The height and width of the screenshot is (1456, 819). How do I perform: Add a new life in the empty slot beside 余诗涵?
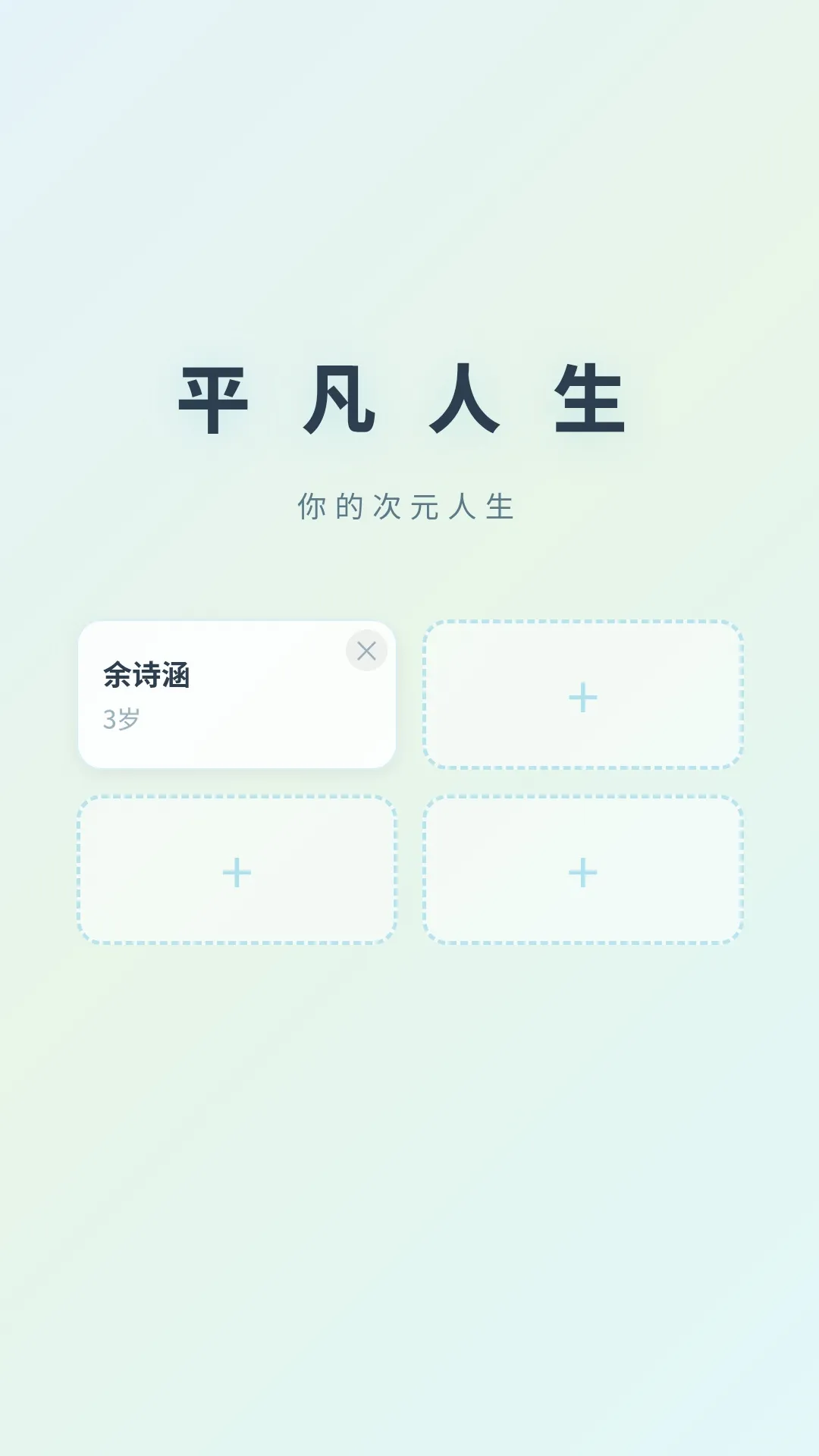pyautogui.click(x=582, y=695)
